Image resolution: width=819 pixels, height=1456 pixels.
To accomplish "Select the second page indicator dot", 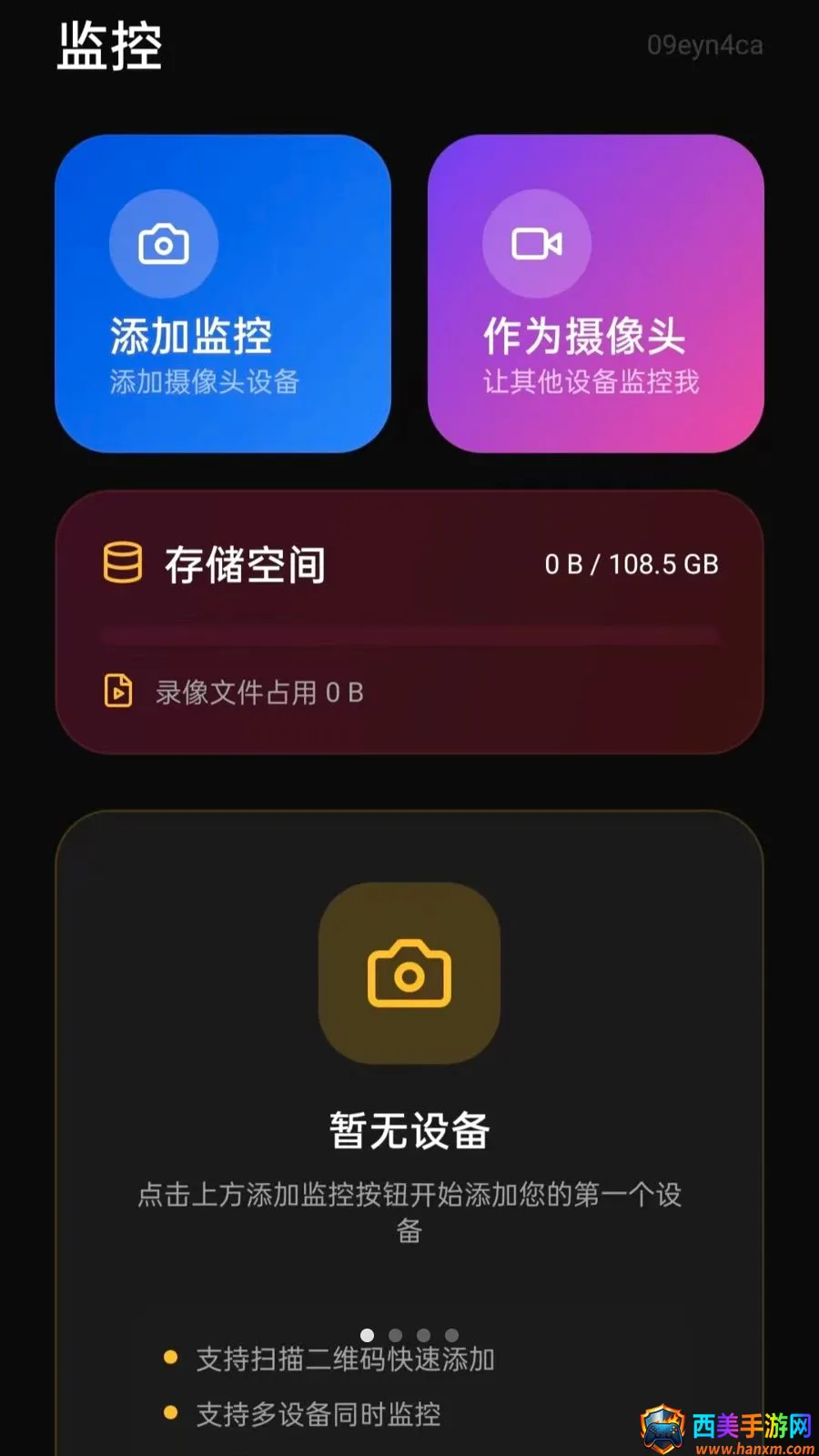I will pyautogui.click(x=395, y=1335).
